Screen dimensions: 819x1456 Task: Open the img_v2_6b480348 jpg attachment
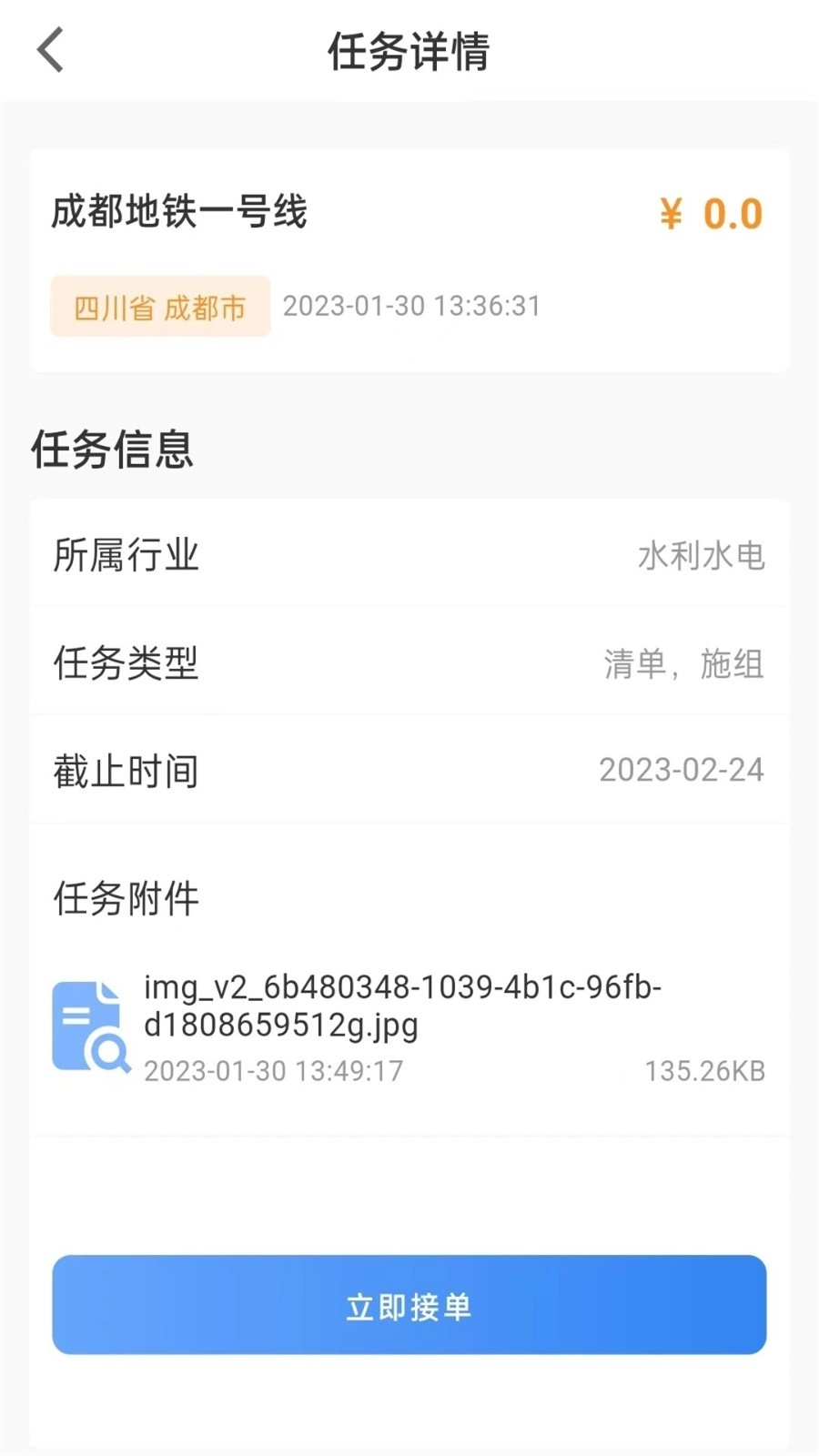[x=402, y=1006]
